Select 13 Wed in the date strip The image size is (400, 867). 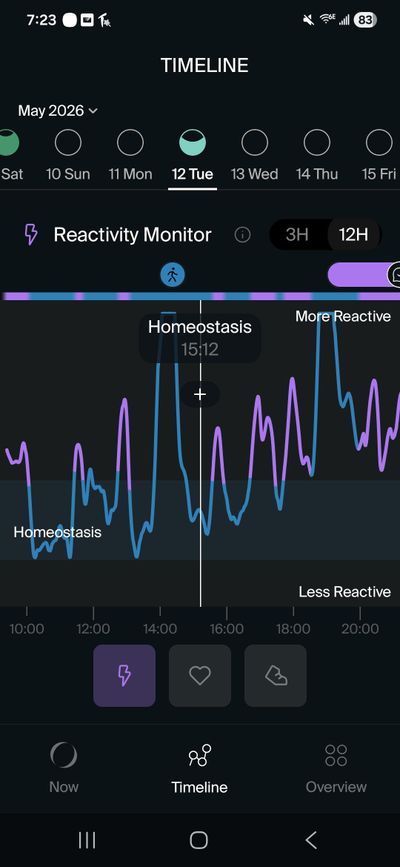coord(254,156)
